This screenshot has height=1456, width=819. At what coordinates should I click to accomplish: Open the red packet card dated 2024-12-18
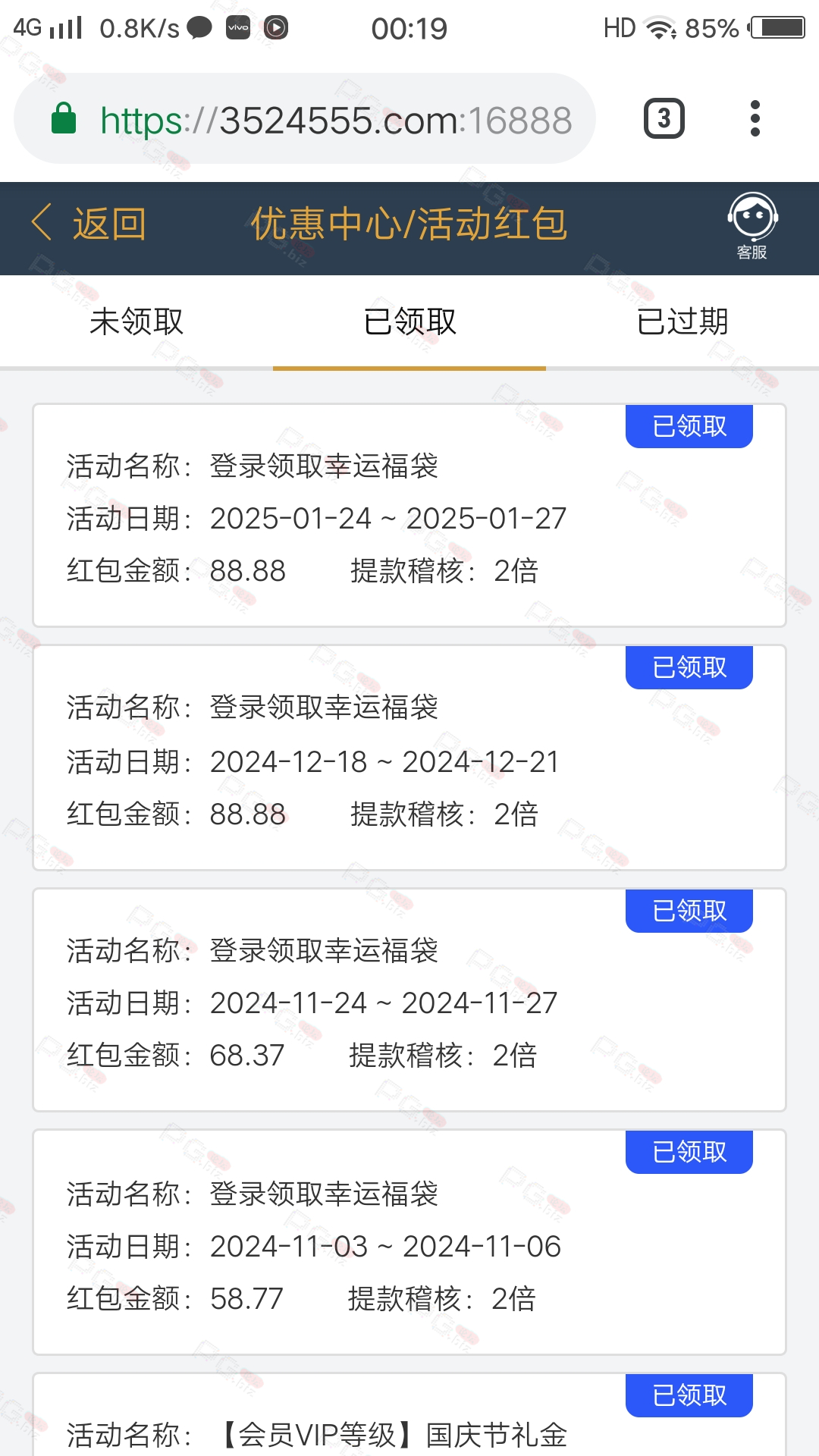click(x=409, y=758)
